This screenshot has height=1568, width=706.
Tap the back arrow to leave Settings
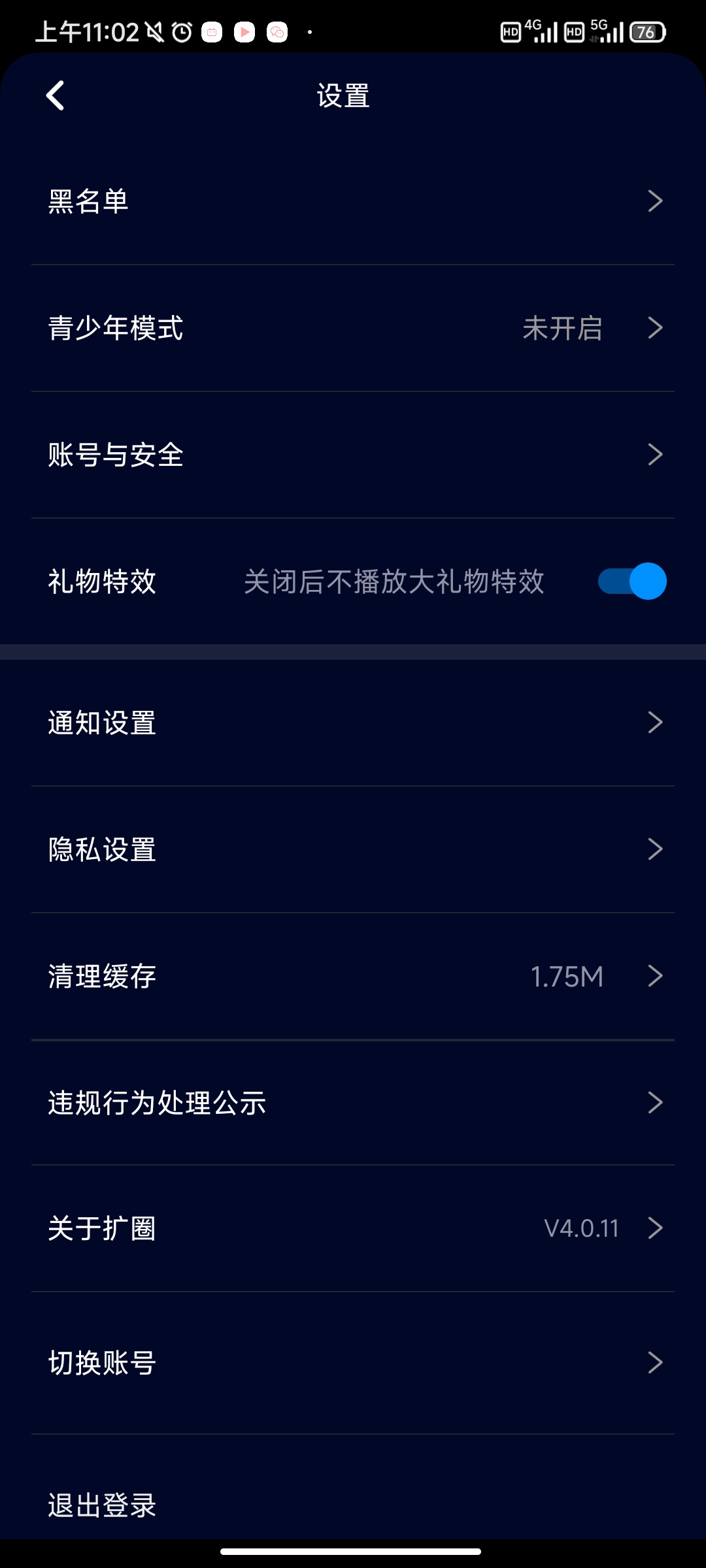(56, 95)
